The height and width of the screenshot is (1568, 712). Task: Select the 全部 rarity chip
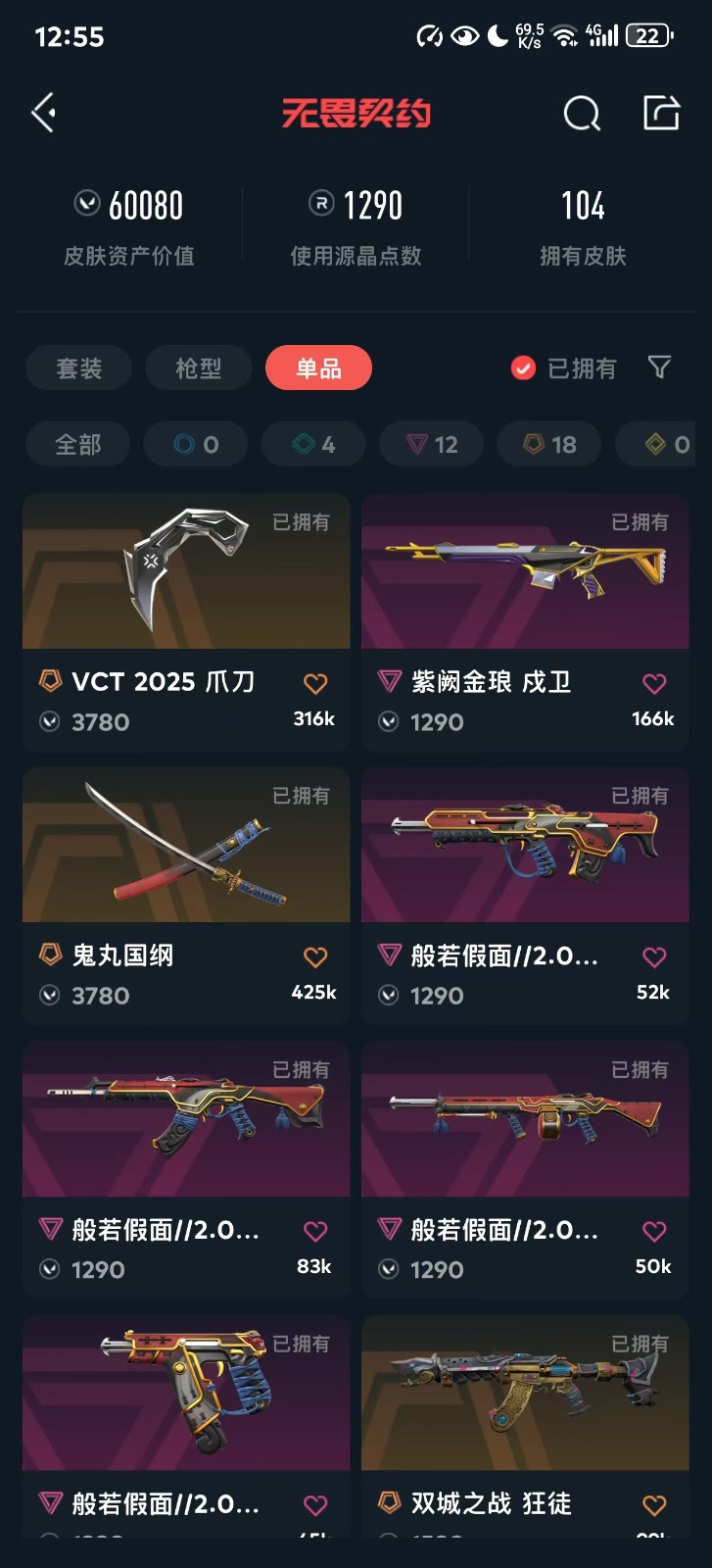[x=78, y=445]
